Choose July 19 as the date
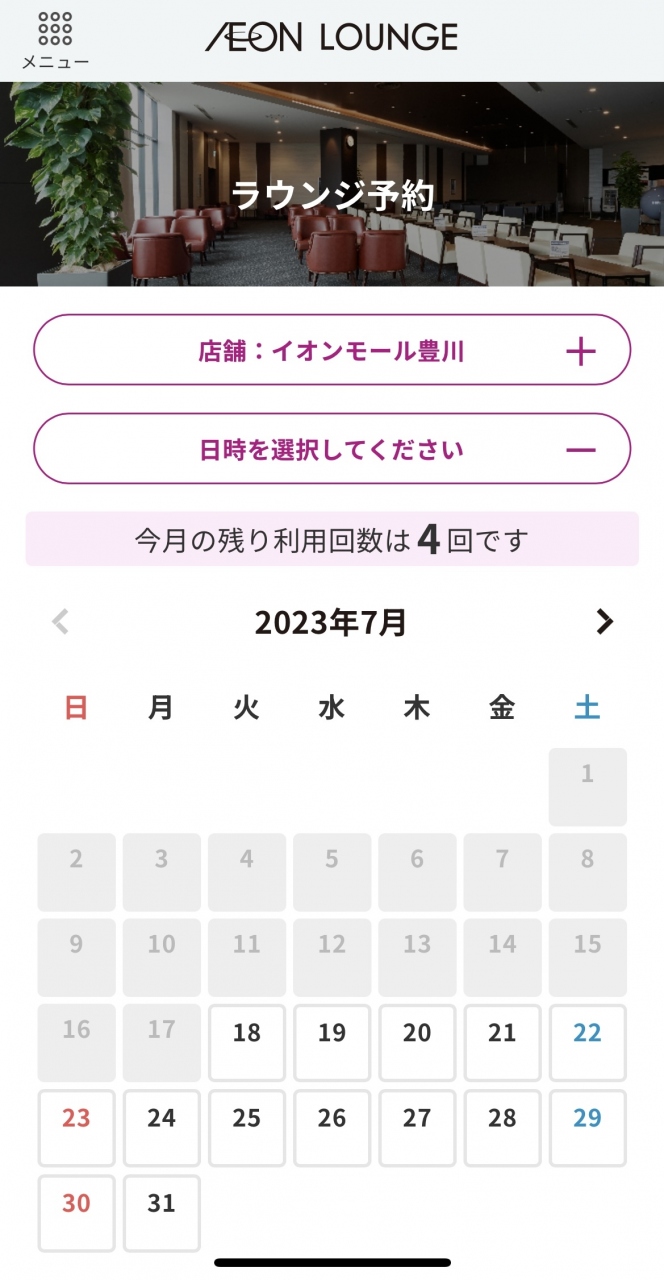This screenshot has height=1280, width=664. click(332, 1043)
